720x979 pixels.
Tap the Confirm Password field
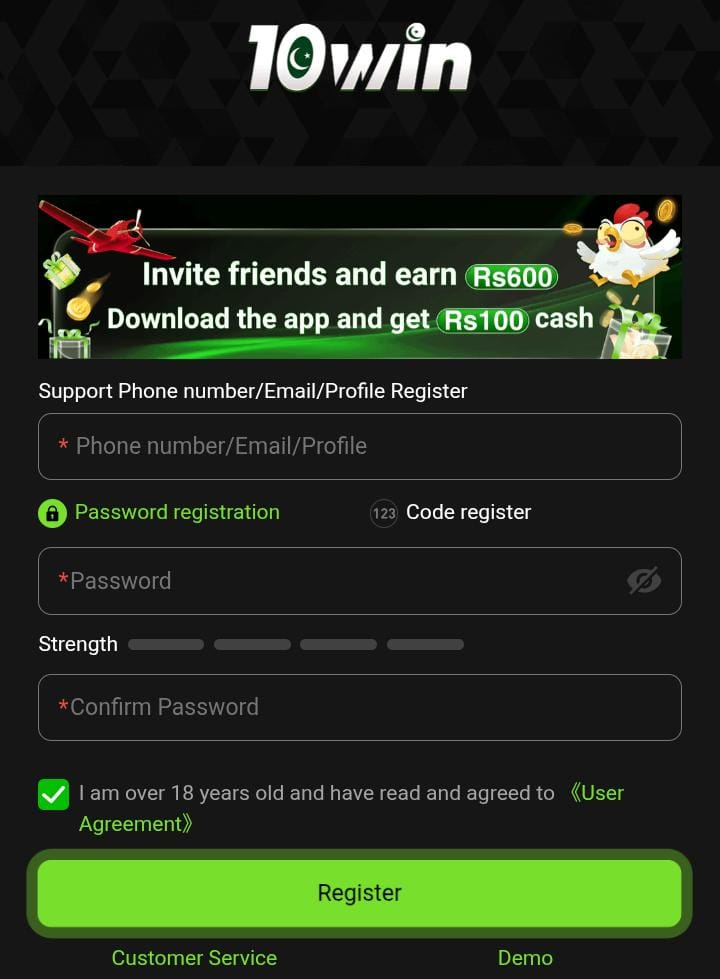[x=359, y=707]
